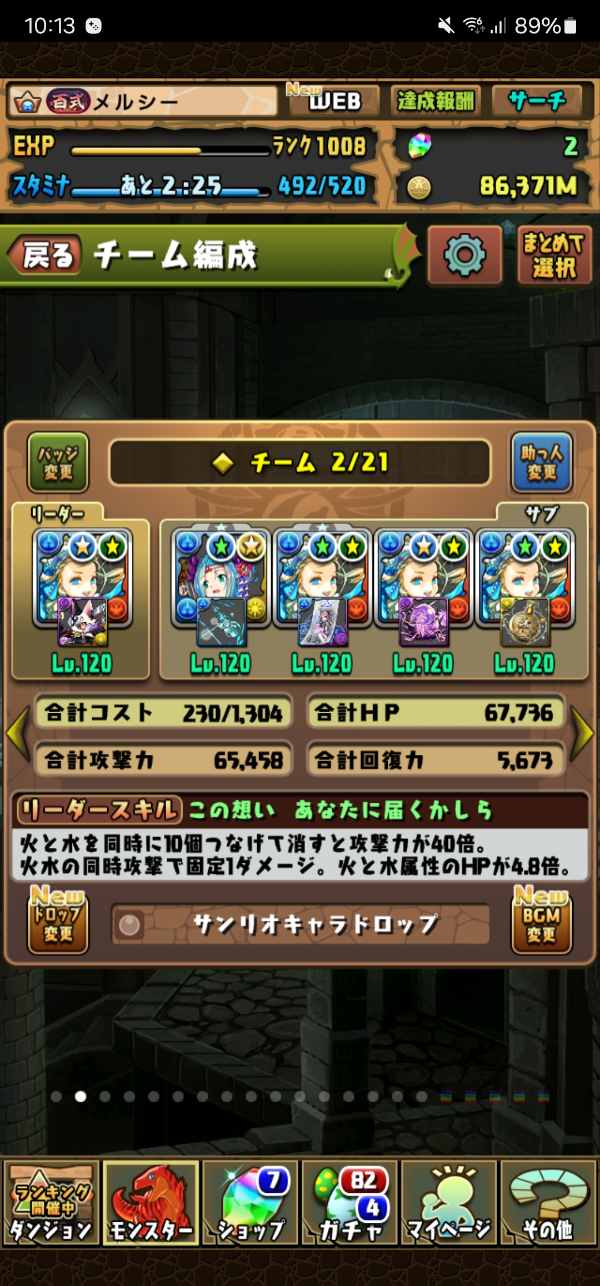Tap BGM変更 button

coord(541,922)
